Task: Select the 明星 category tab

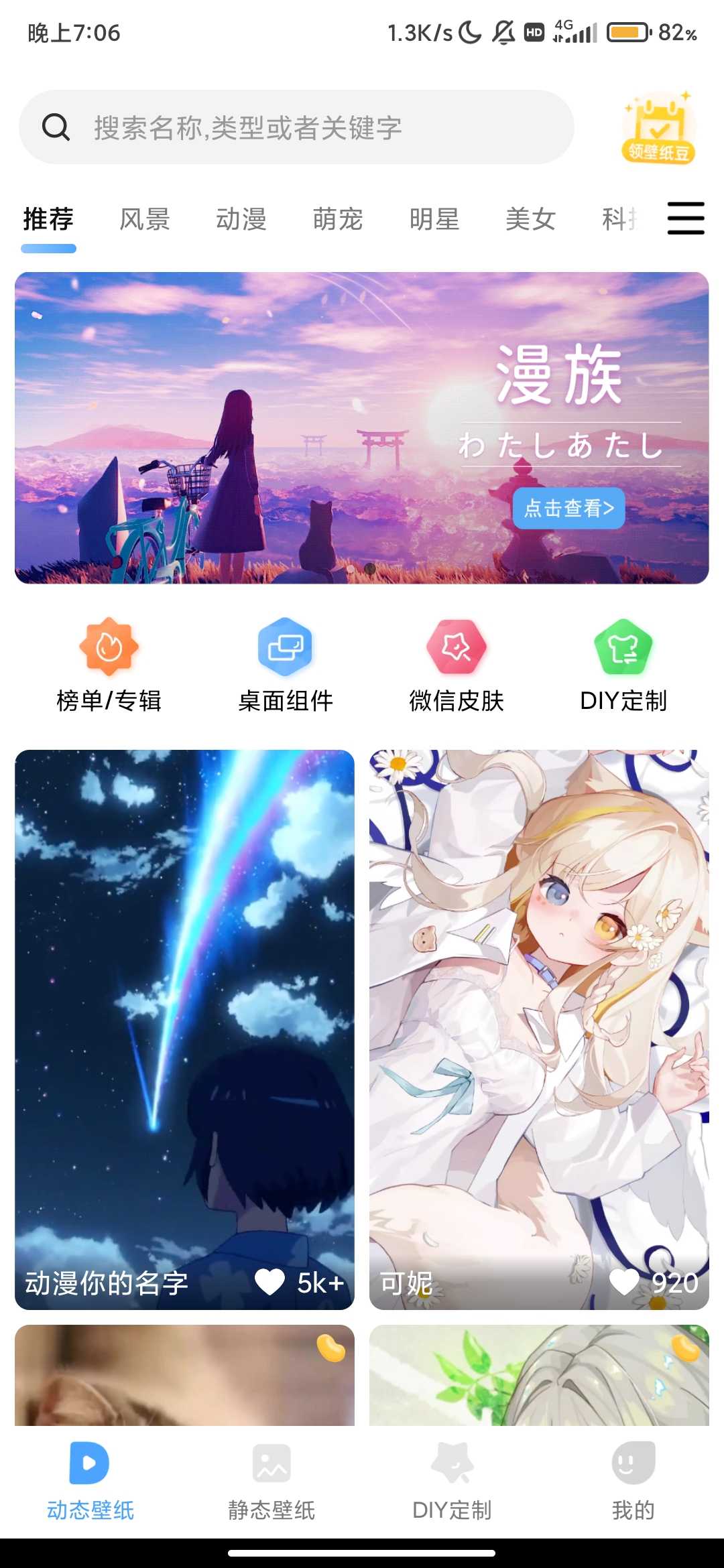Action: (x=434, y=219)
